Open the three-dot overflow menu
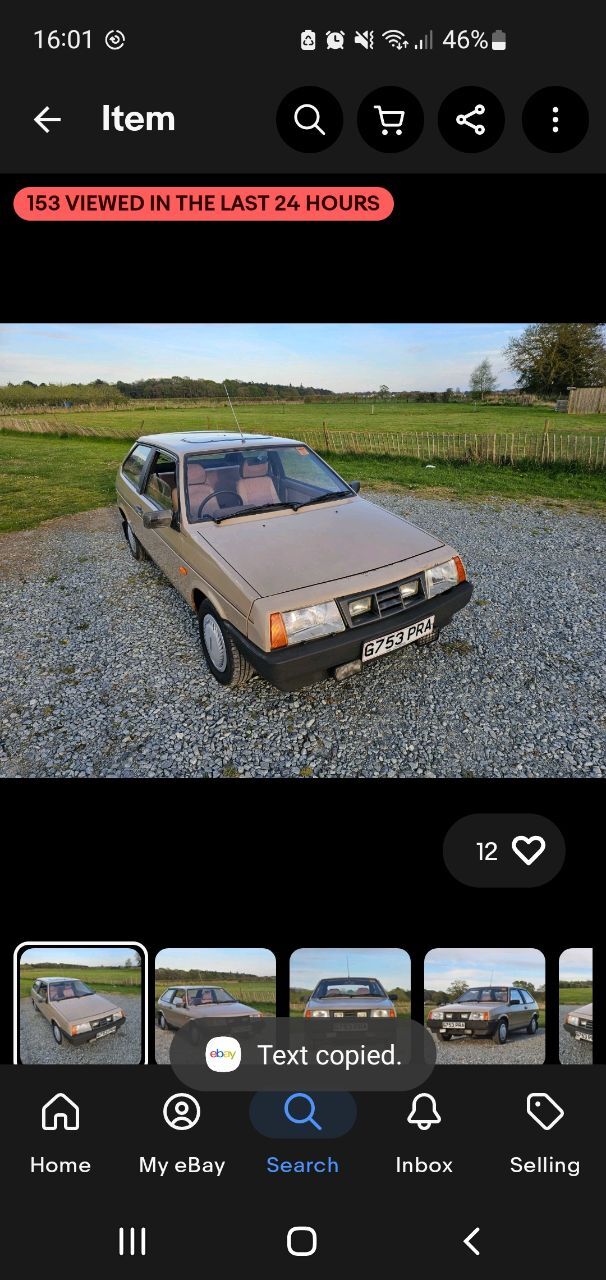The width and height of the screenshot is (606, 1280). coord(555,120)
